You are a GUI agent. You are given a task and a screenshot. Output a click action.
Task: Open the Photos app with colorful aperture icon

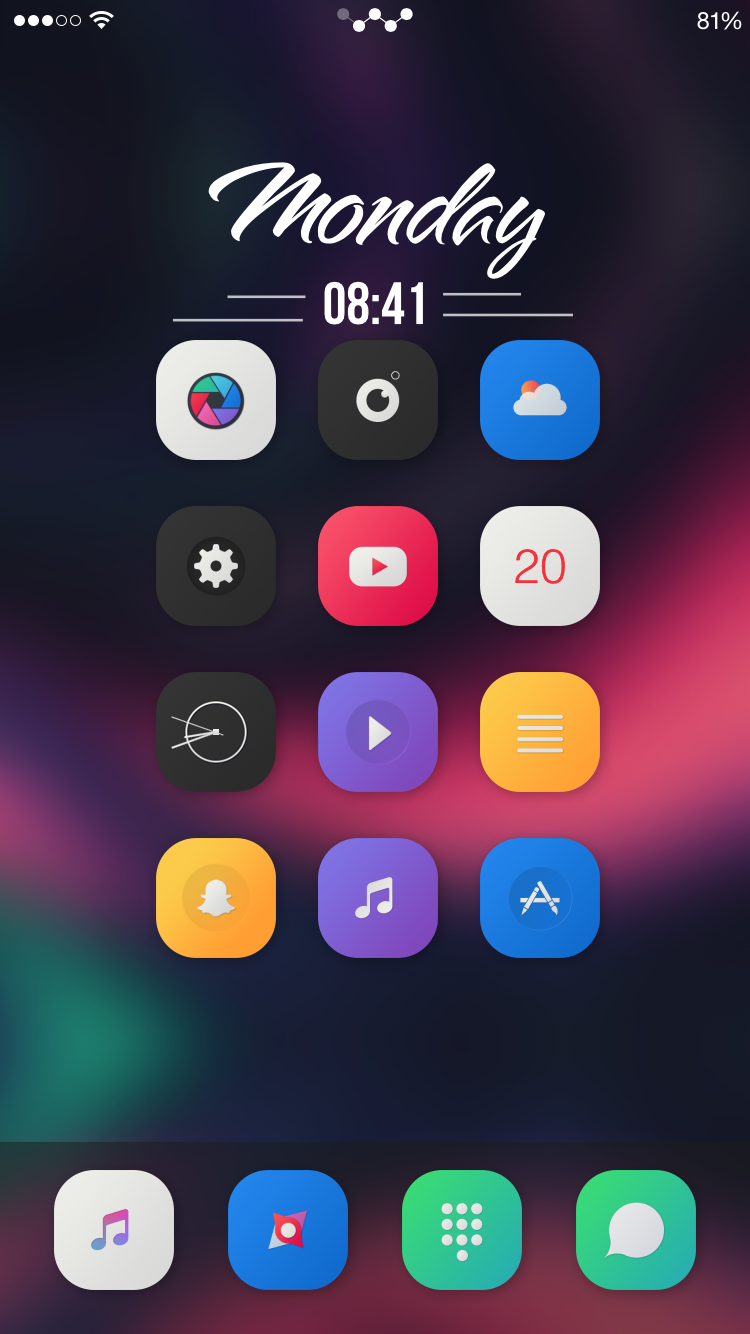coord(216,400)
